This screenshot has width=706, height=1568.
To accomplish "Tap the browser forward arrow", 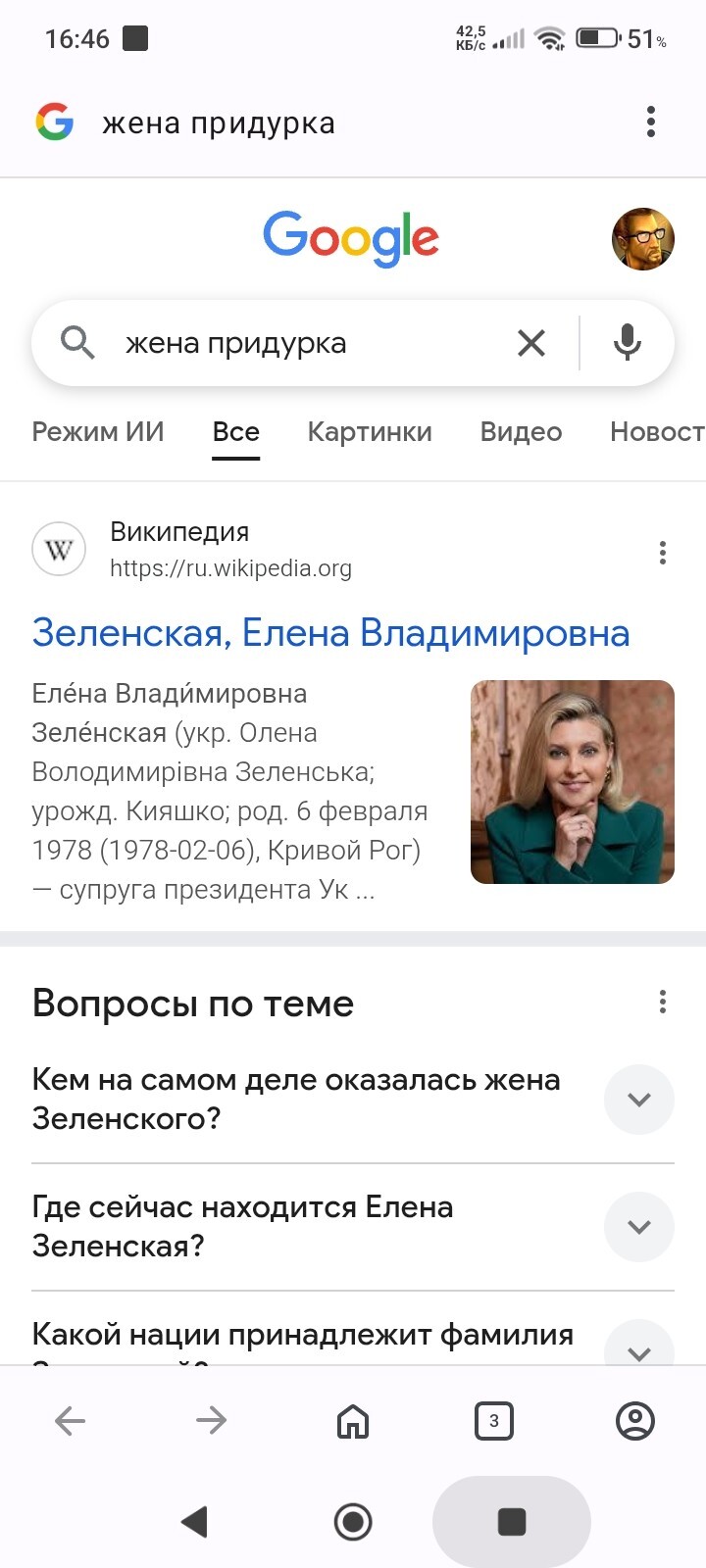I will [x=210, y=1420].
